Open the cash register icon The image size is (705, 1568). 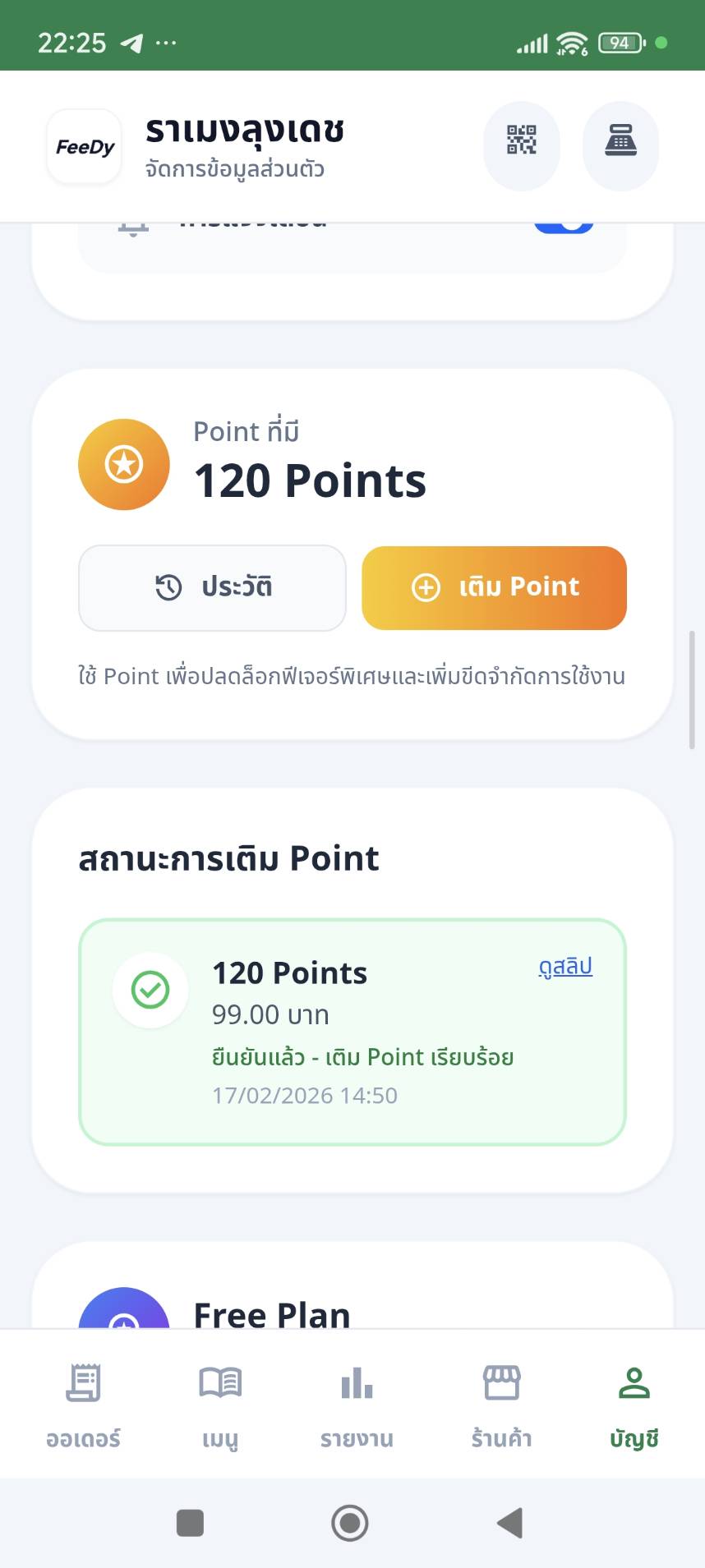click(x=620, y=145)
